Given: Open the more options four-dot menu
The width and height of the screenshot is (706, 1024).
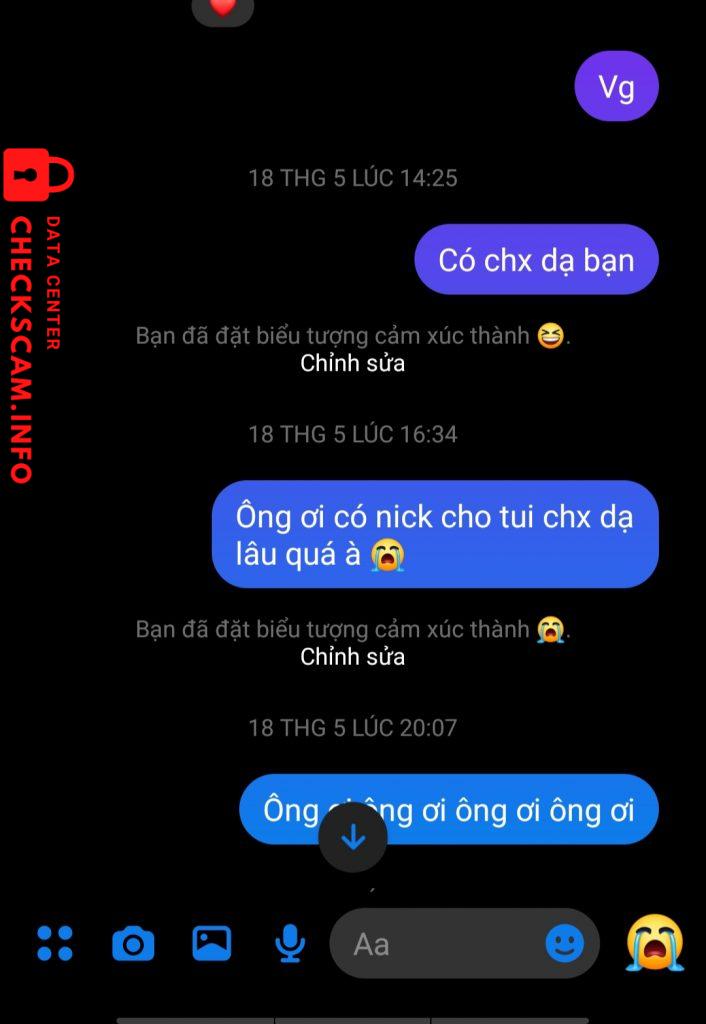Looking at the screenshot, I should click(55, 943).
